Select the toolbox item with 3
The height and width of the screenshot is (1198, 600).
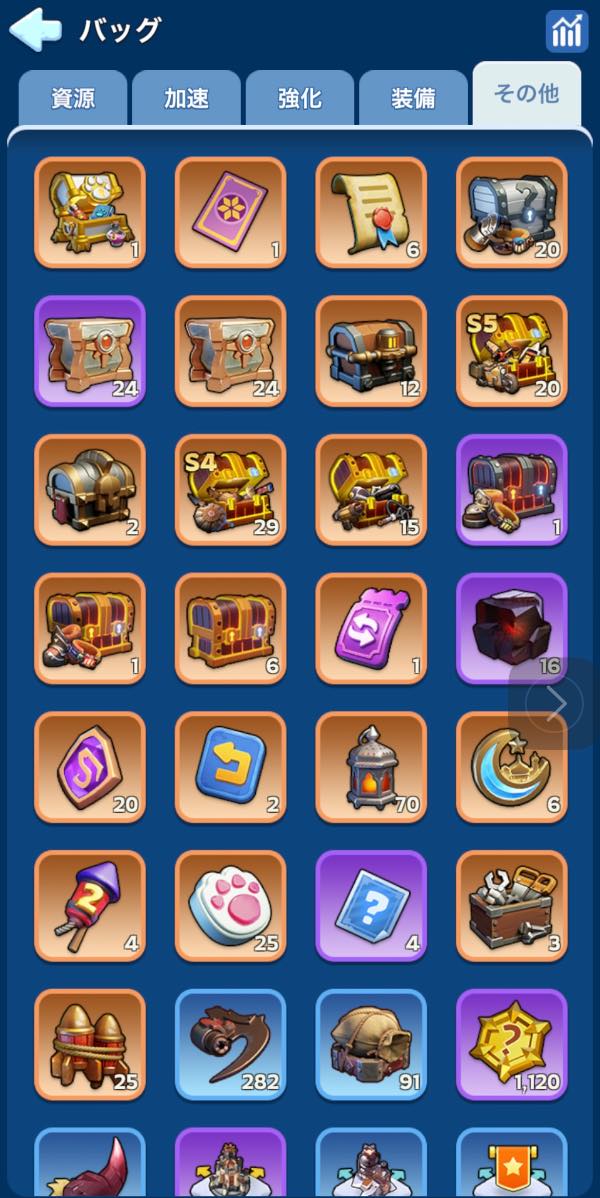click(x=511, y=905)
